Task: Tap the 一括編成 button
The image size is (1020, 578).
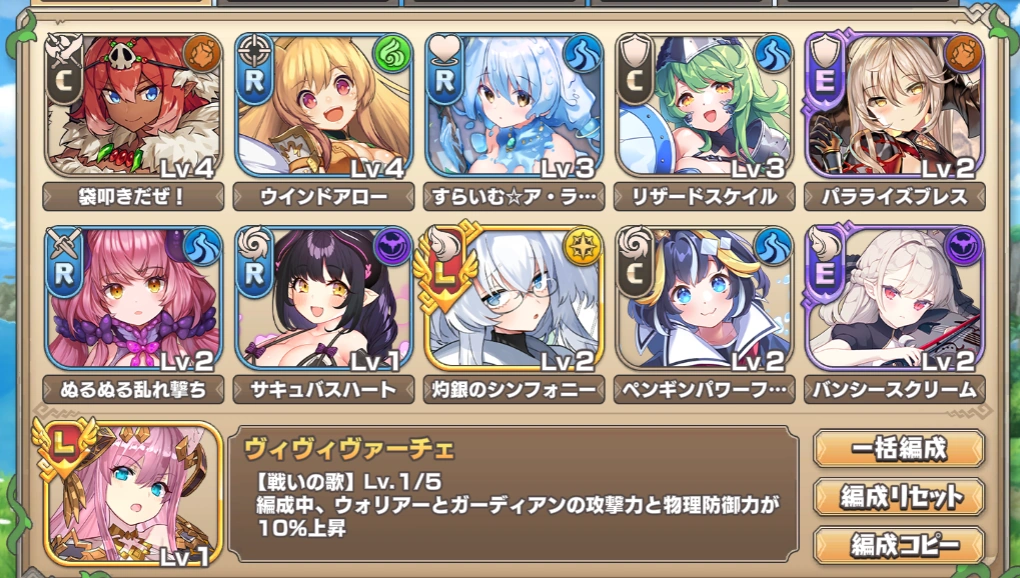Action: 898,449
